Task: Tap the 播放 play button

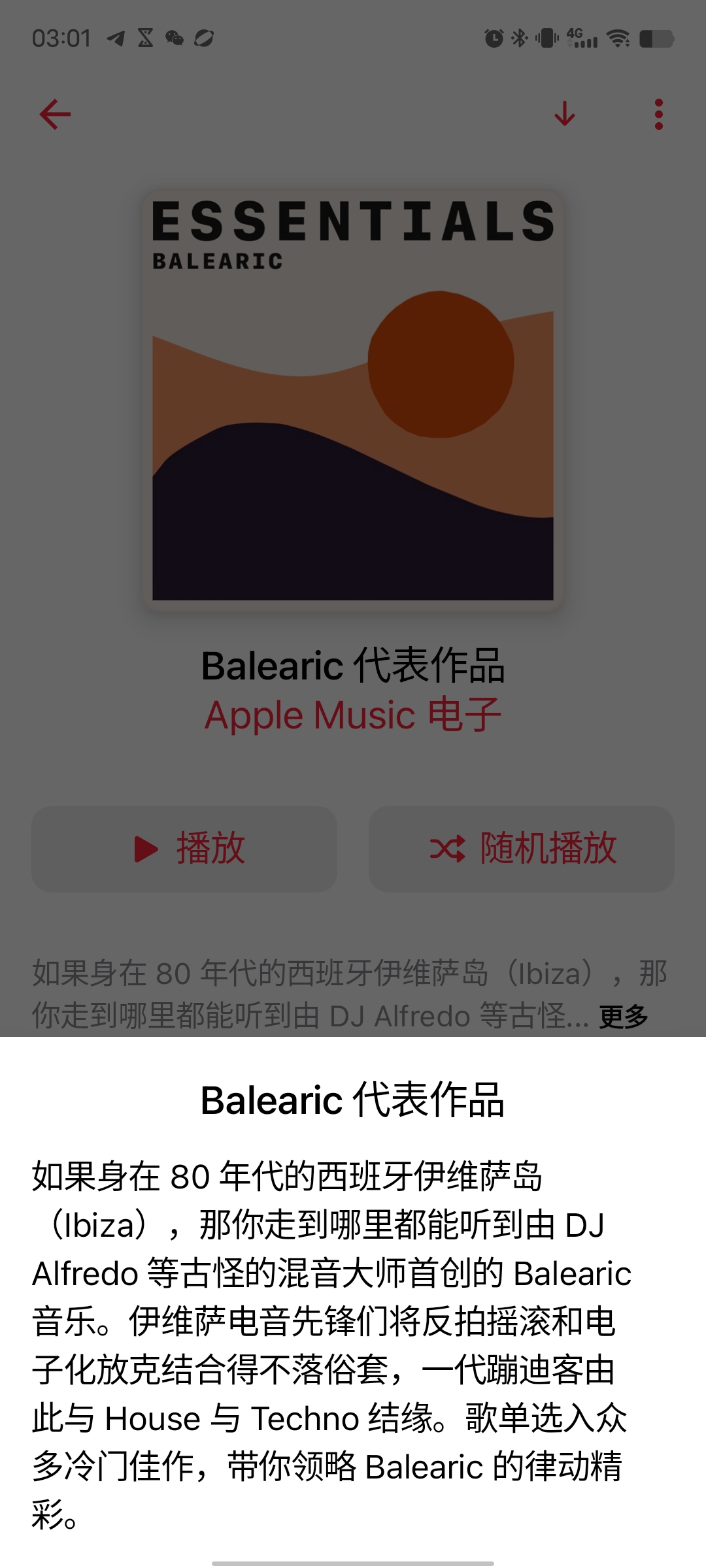Action: [184, 849]
